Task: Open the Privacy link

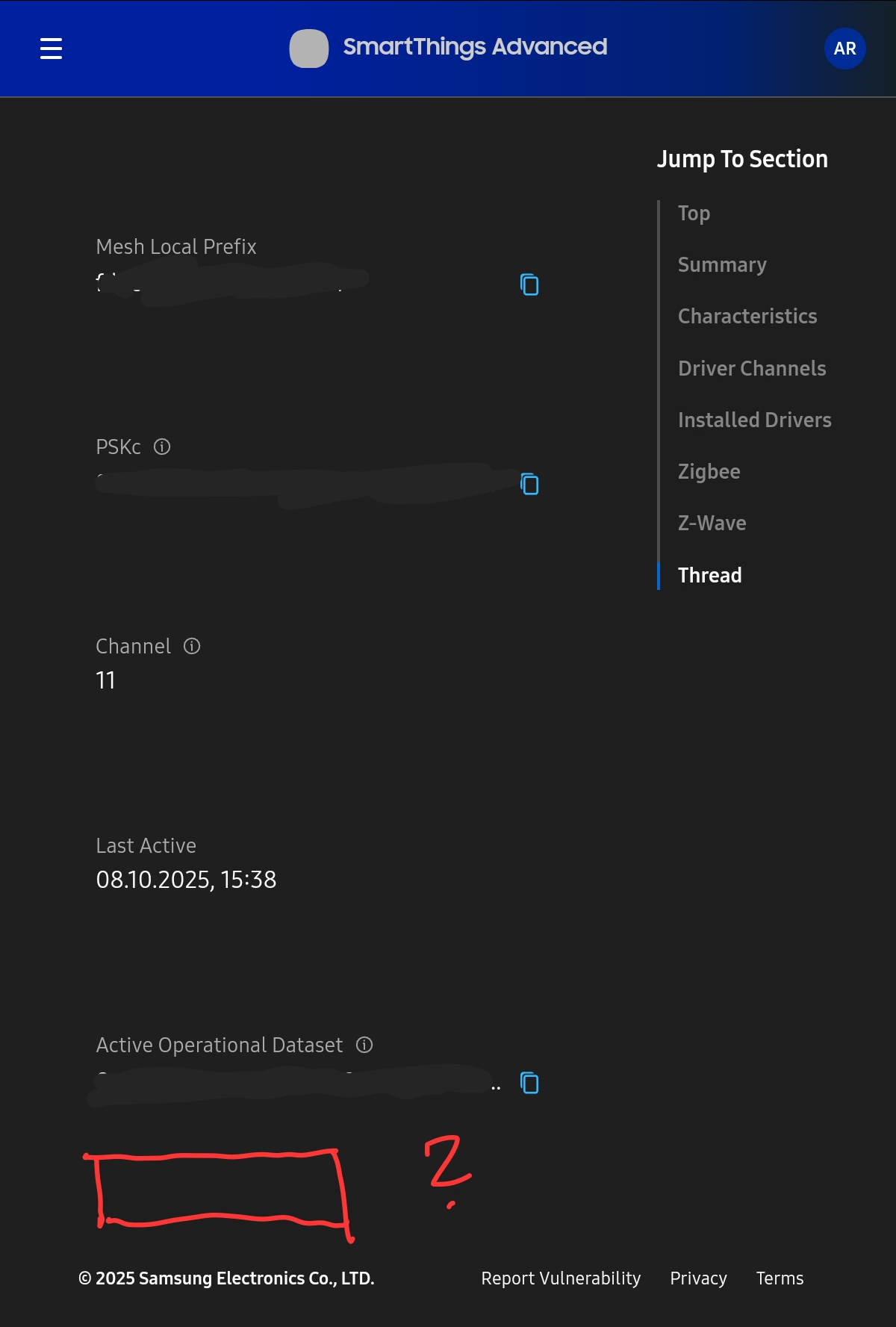Action: [x=698, y=1278]
